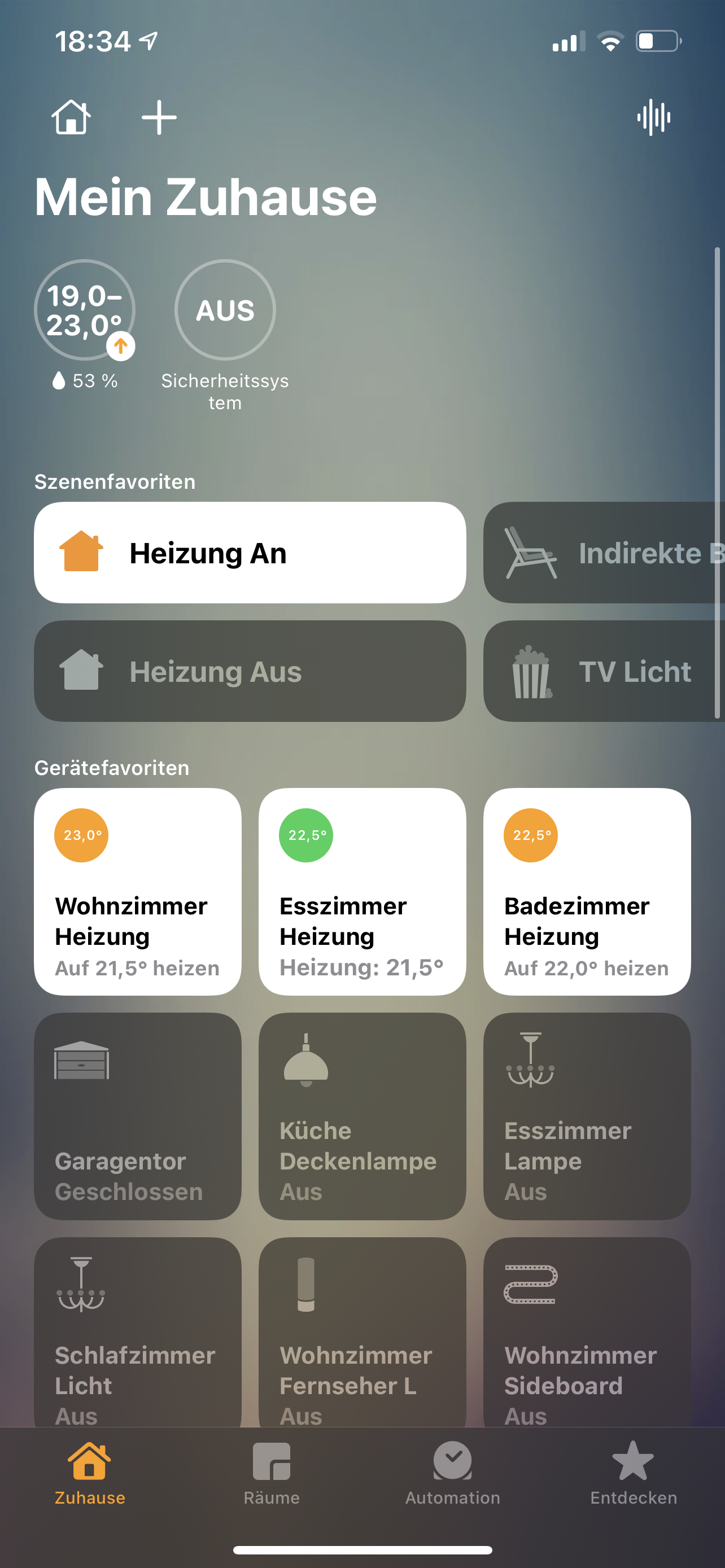Open the home settings house icon
This screenshot has height=1568, width=725.
pyautogui.click(x=71, y=117)
